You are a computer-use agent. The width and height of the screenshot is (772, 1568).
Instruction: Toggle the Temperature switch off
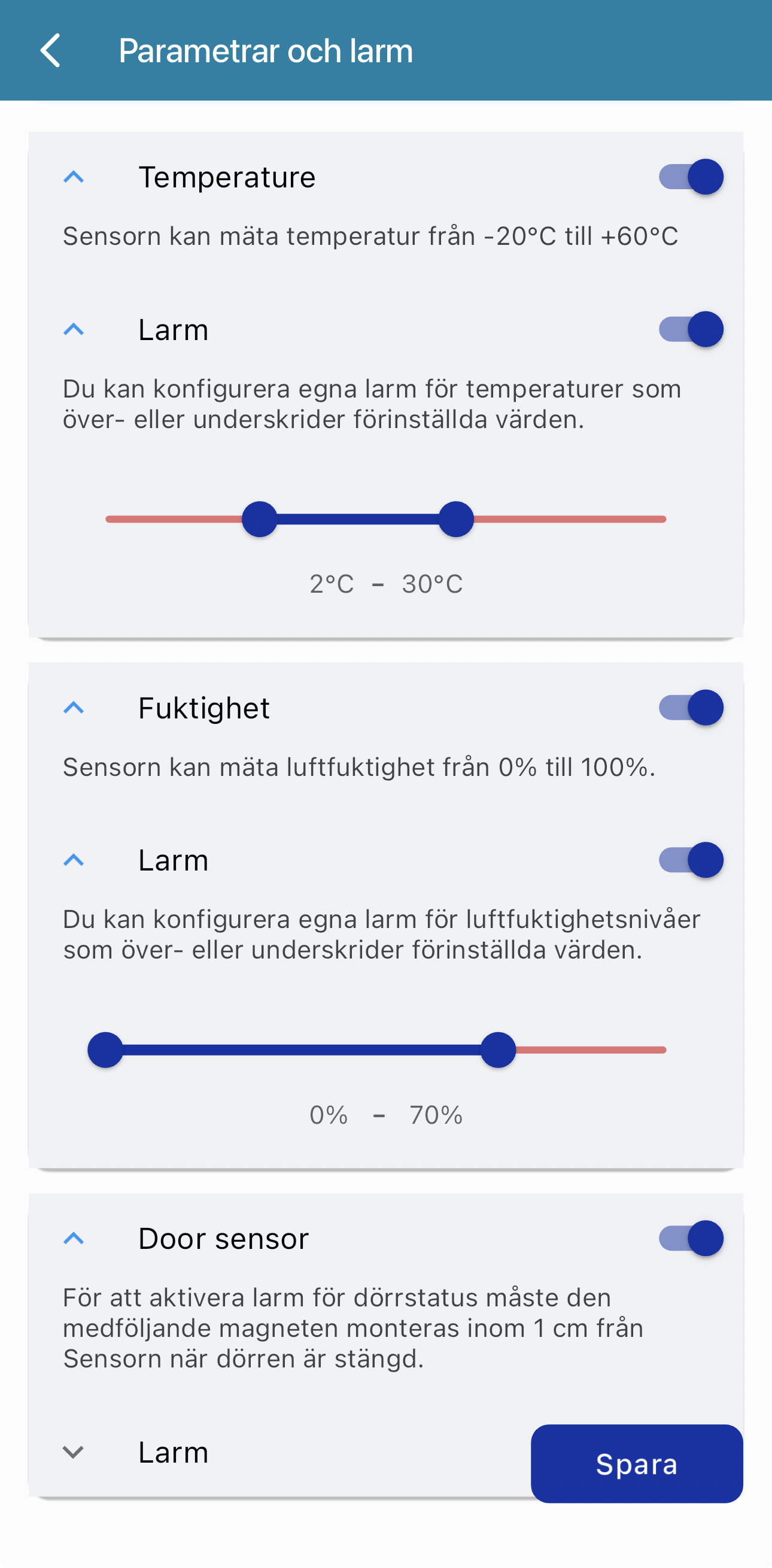click(691, 177)
